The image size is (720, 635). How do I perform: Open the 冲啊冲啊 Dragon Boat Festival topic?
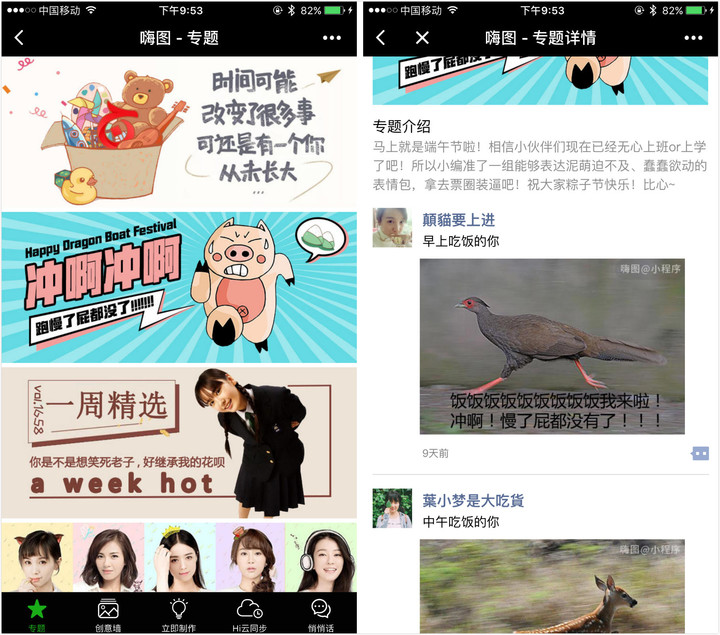179,287
